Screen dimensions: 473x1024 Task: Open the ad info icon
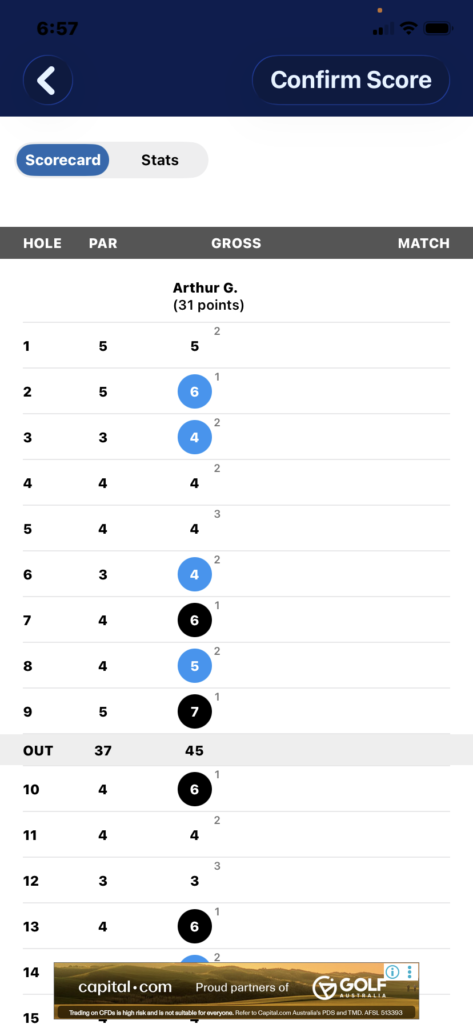[x=392, y=971]
